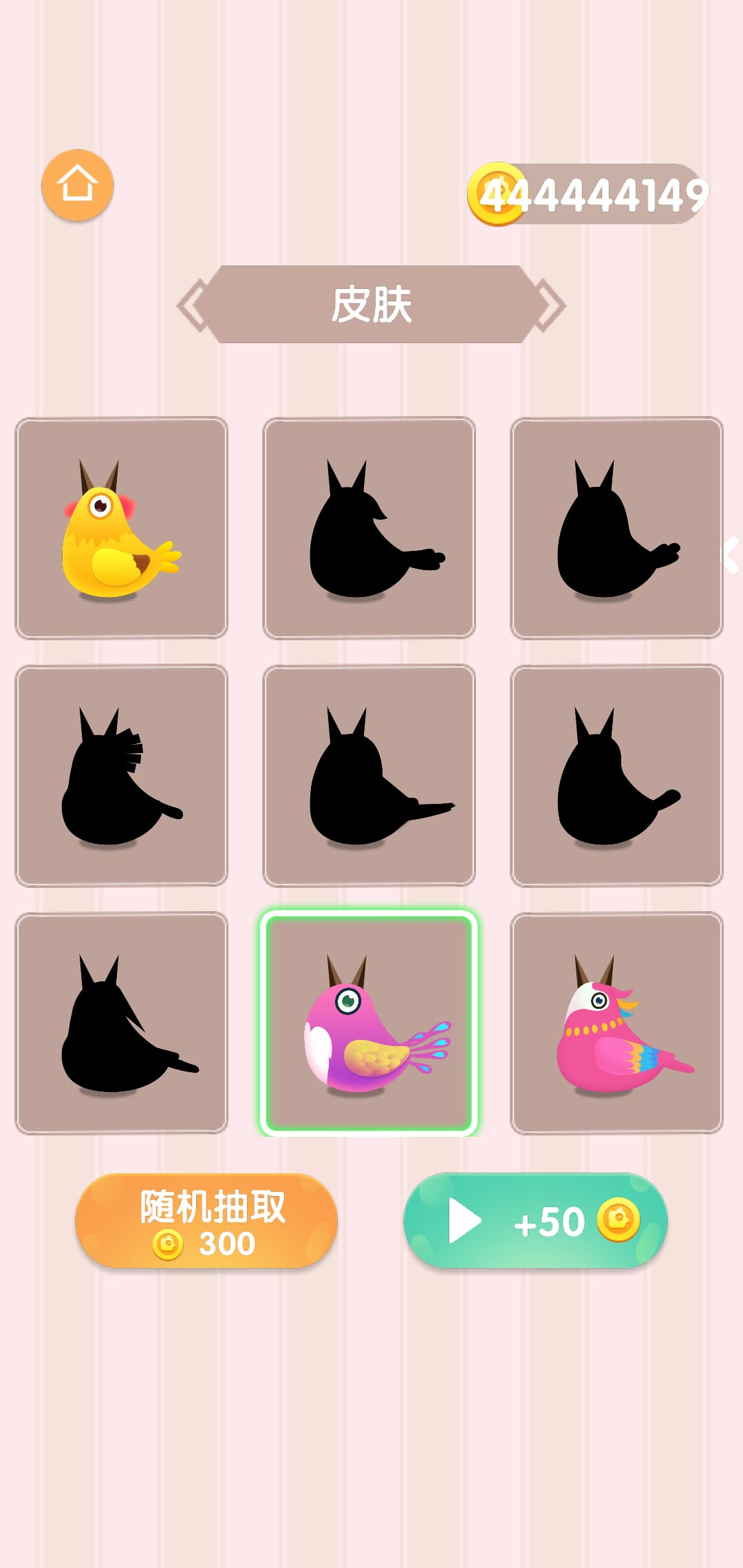The height and width of the screenshot is (1568, 743).
Task: Watch a video to earn +50 coins
Action: 535,1221
